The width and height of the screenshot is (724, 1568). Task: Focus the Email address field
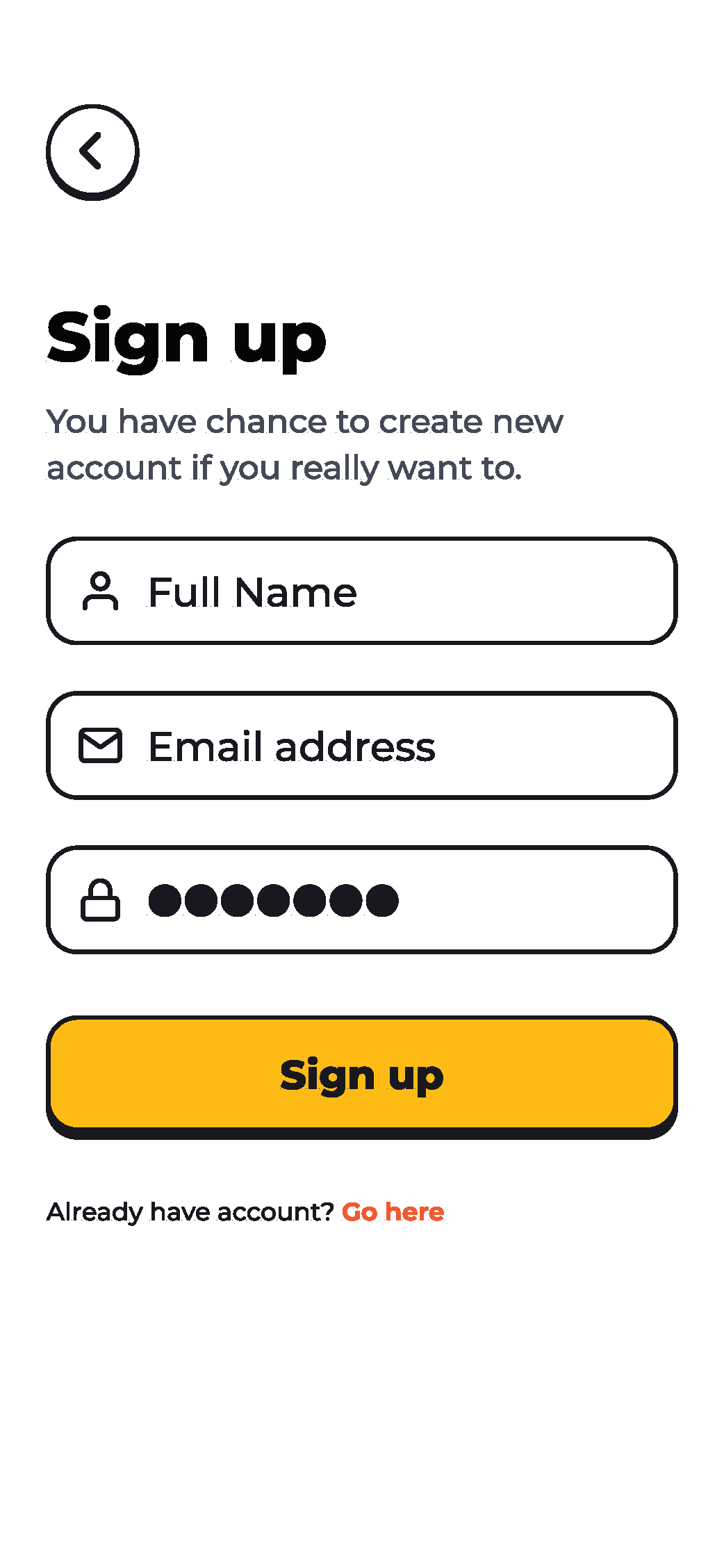click(362, 746)
